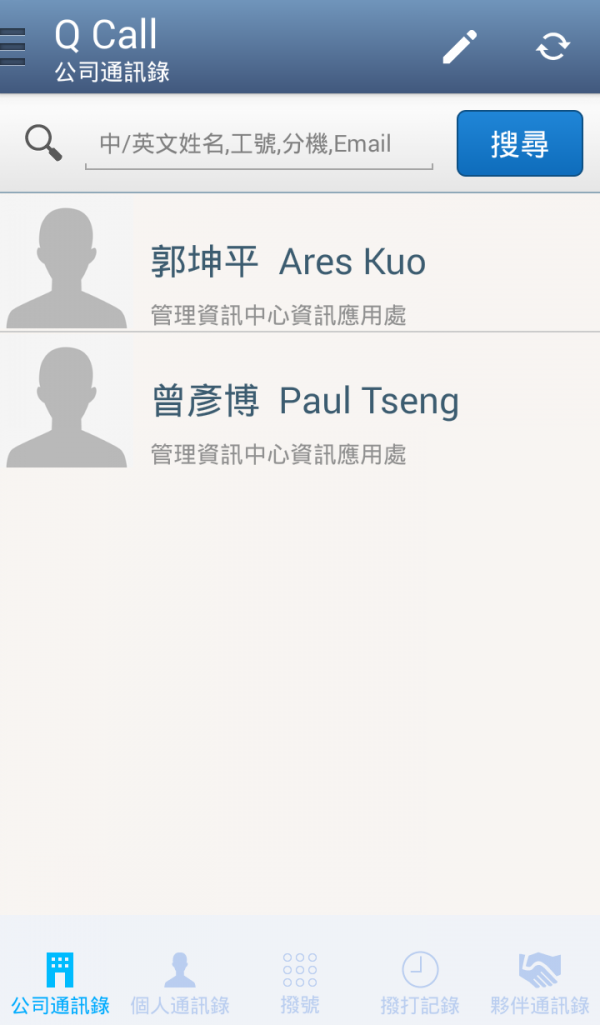
Task: Refresh the company directory via the sync icon
Action: 553,46
